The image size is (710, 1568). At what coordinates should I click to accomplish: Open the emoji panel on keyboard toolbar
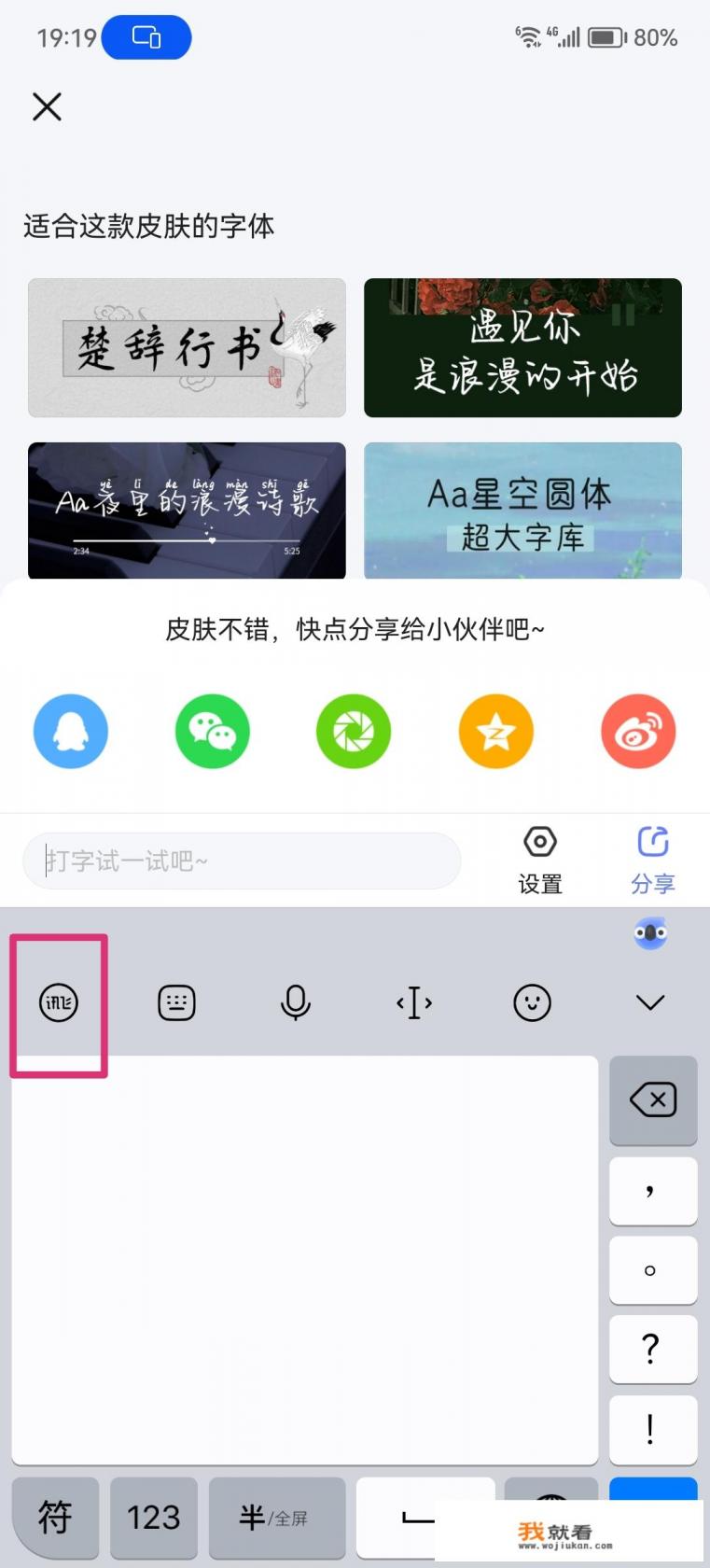coord(532,1003)
